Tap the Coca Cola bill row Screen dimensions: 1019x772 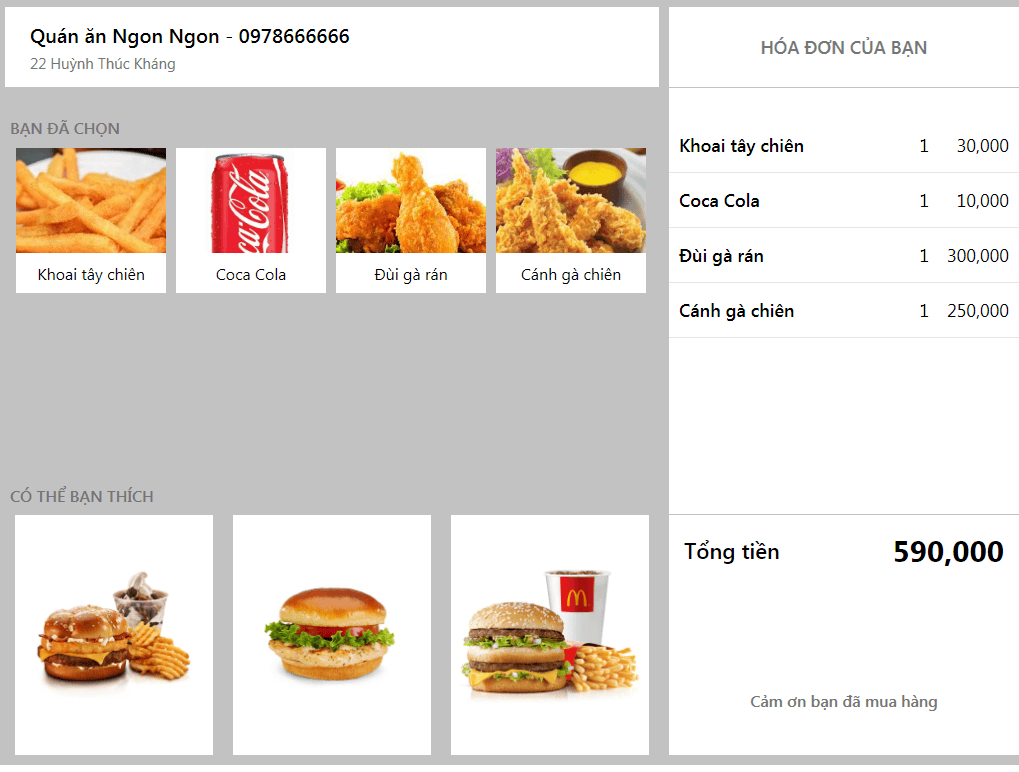pos(843,201)
